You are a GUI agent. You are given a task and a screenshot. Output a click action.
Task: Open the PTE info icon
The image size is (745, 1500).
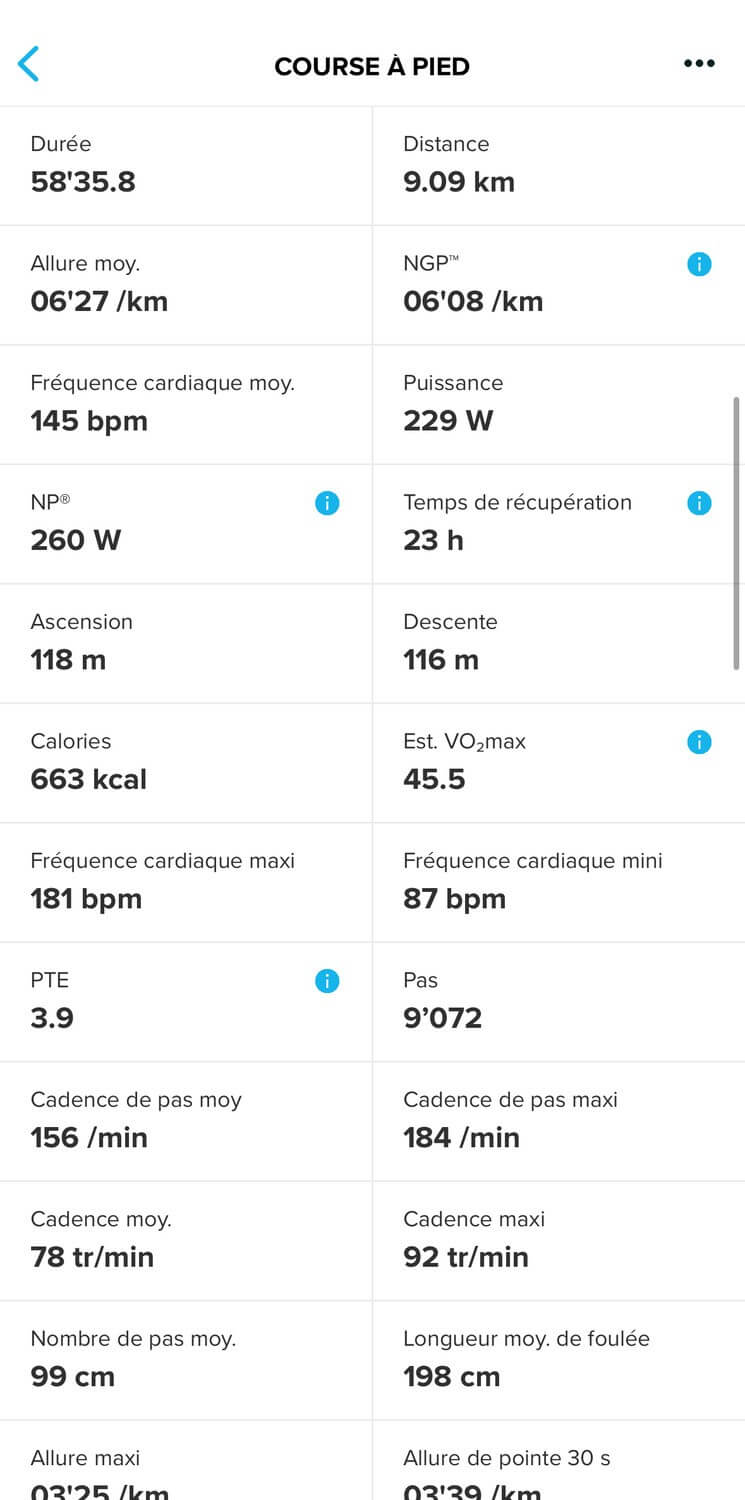pos(327,982)
